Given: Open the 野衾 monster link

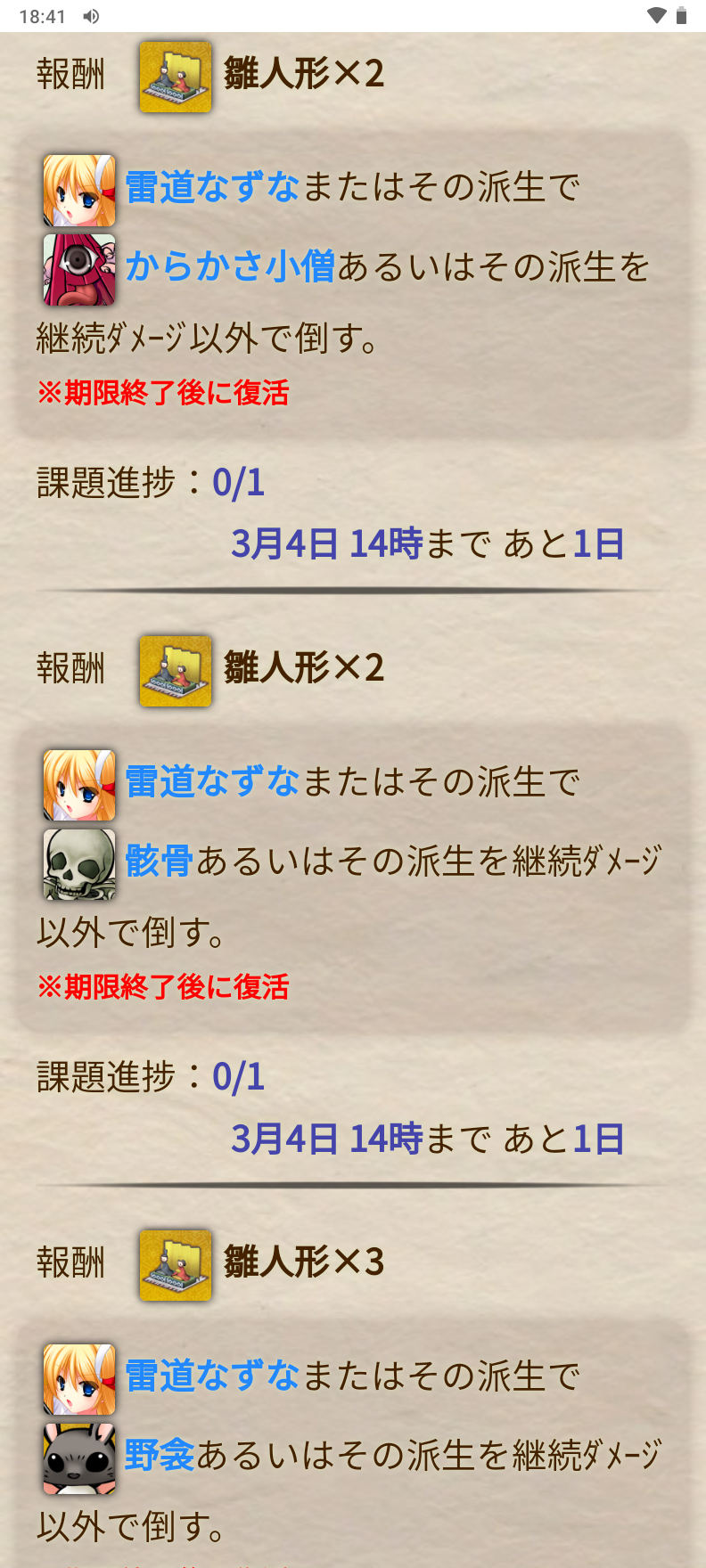Looking at the screenshot, I should (160, 1456).
